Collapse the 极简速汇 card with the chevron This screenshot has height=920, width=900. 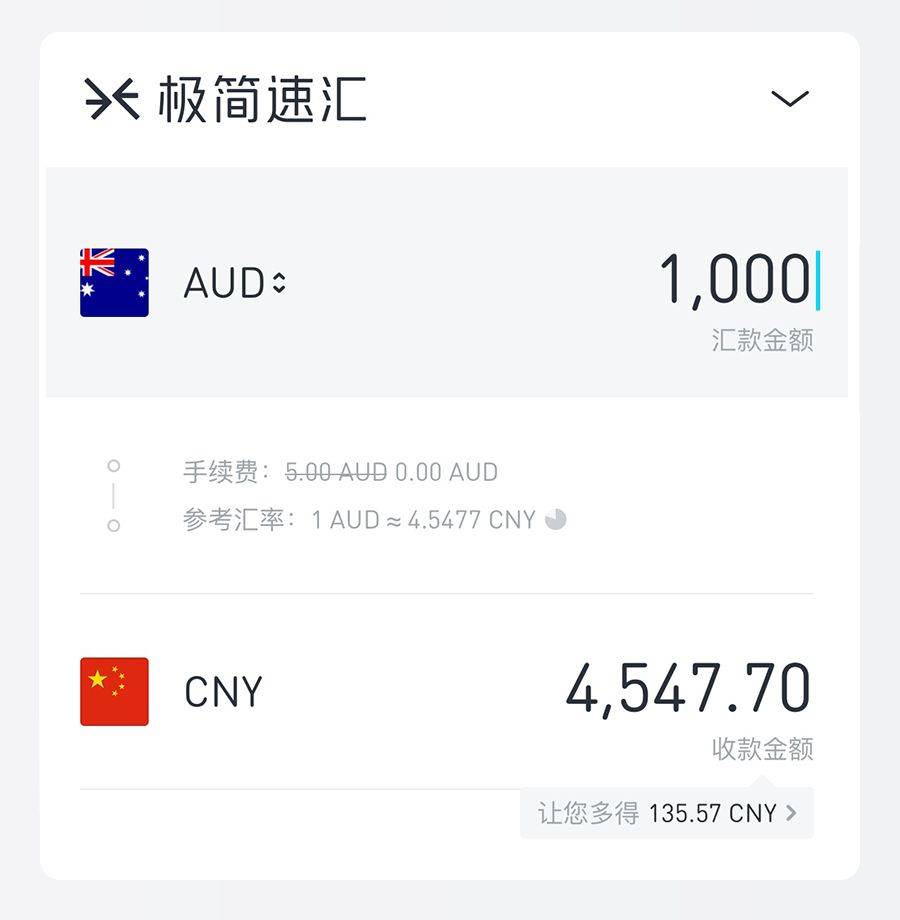point(790,99)
